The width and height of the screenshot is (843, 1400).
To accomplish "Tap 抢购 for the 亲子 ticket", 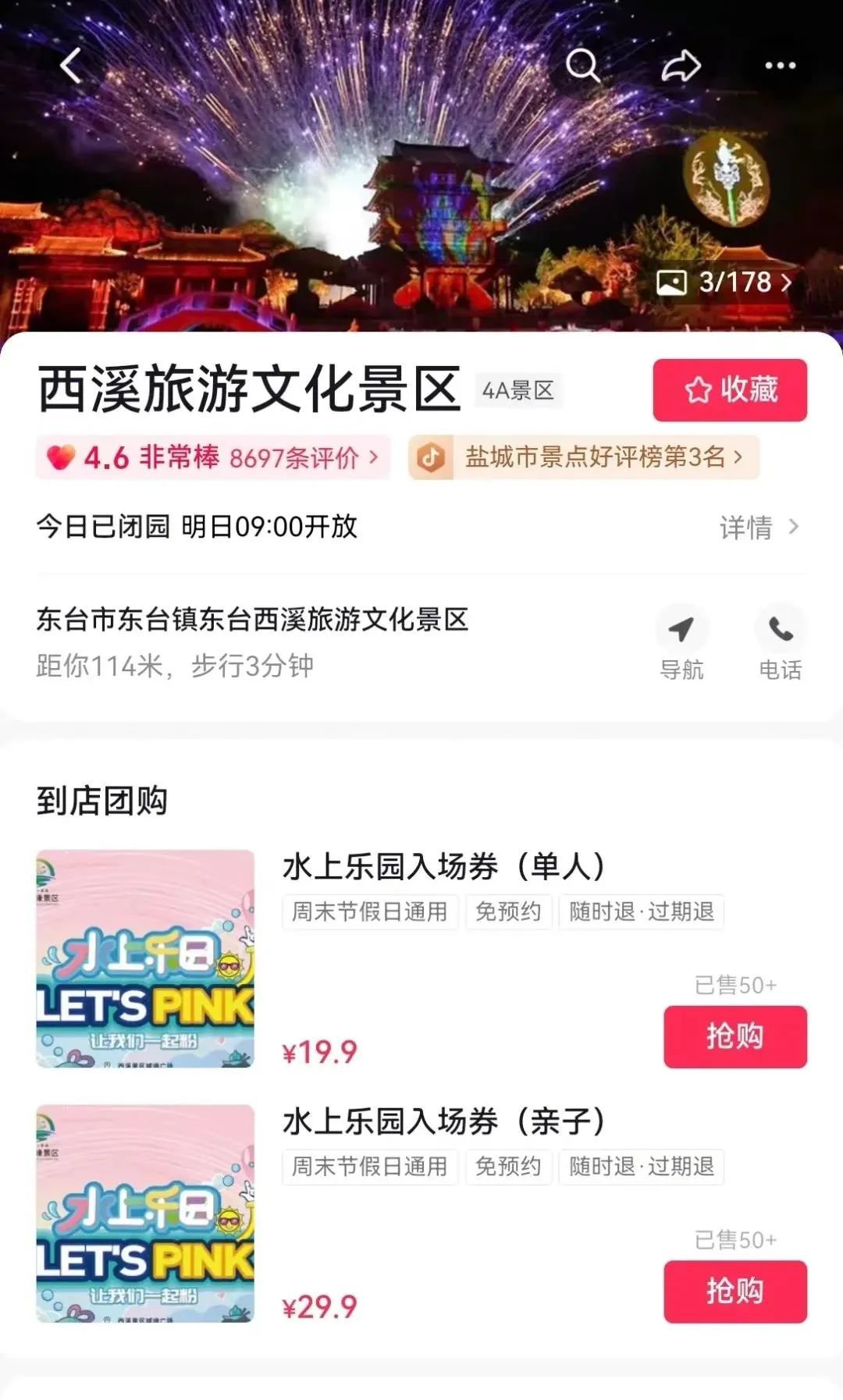I will (x=735, y=1291).
